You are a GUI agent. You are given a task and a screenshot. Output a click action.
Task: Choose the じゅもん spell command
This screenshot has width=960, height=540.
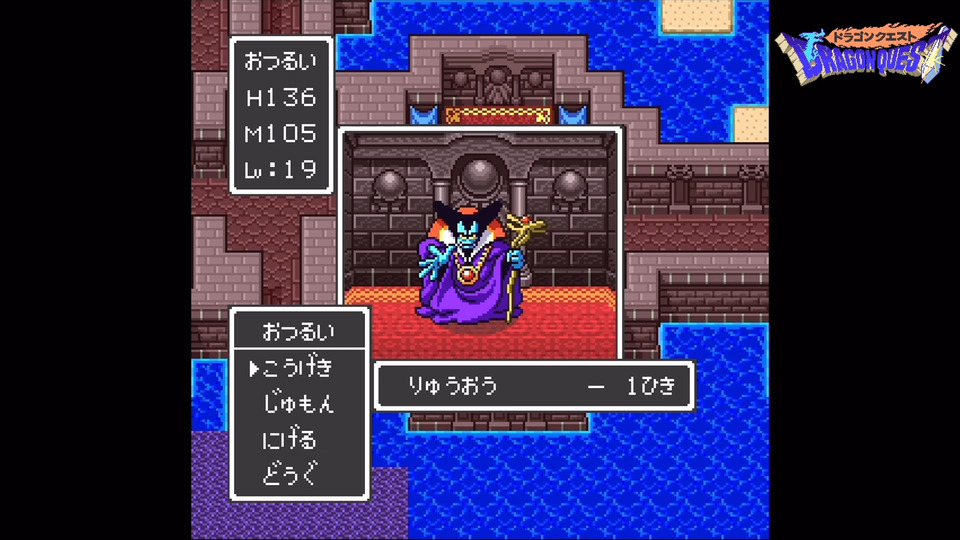298,404
